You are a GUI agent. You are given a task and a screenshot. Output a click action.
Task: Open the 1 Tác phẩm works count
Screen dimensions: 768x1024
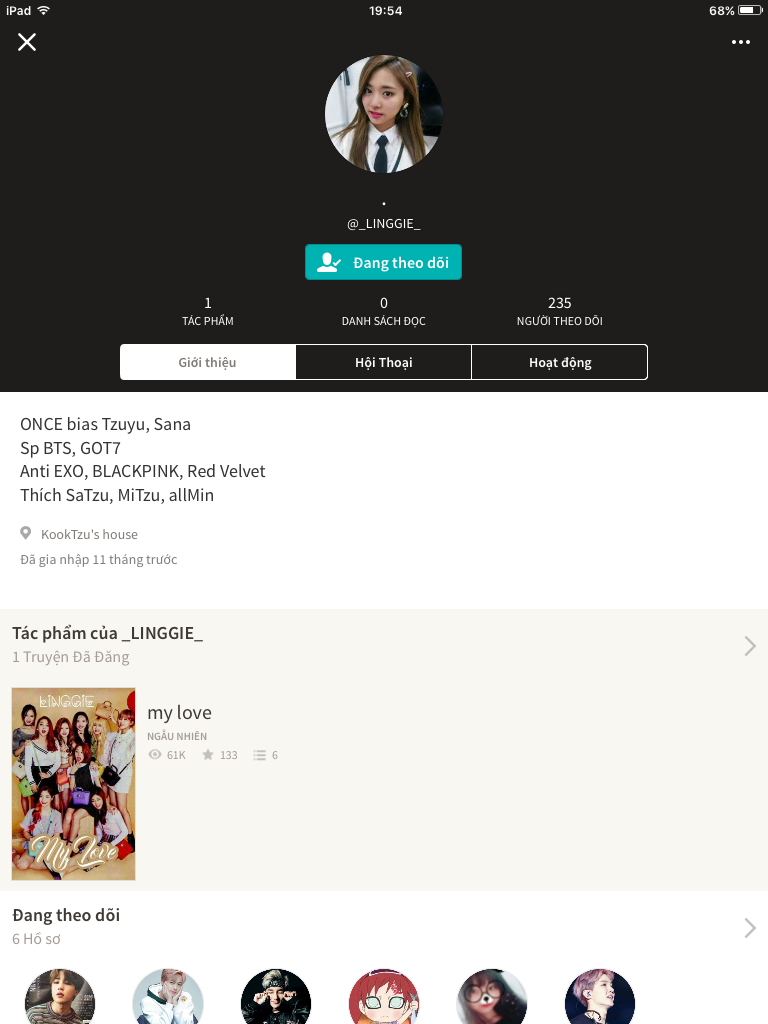click(208, 311)
